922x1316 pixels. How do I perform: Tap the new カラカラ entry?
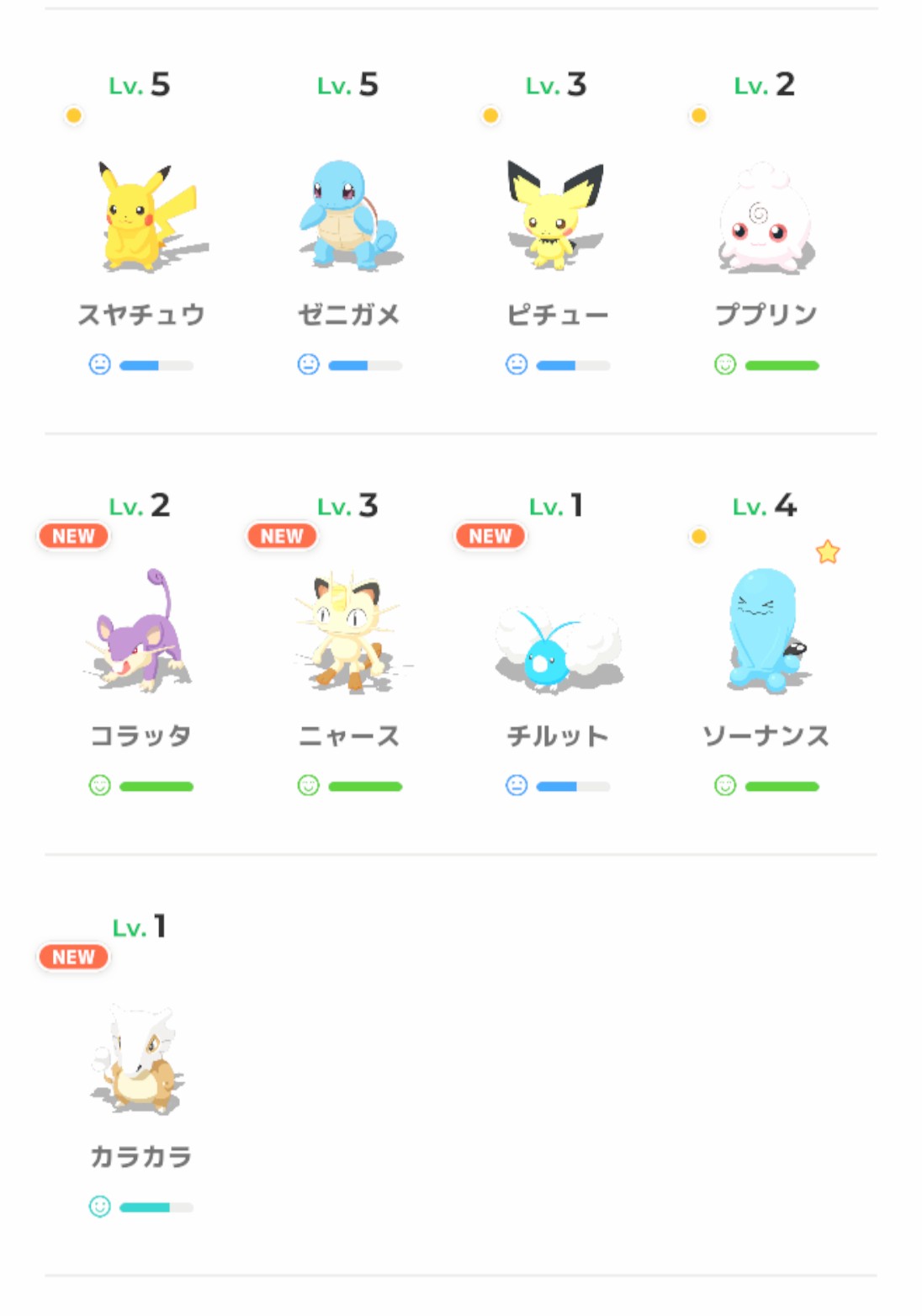pyautogui.click(x=140, y=1064)
